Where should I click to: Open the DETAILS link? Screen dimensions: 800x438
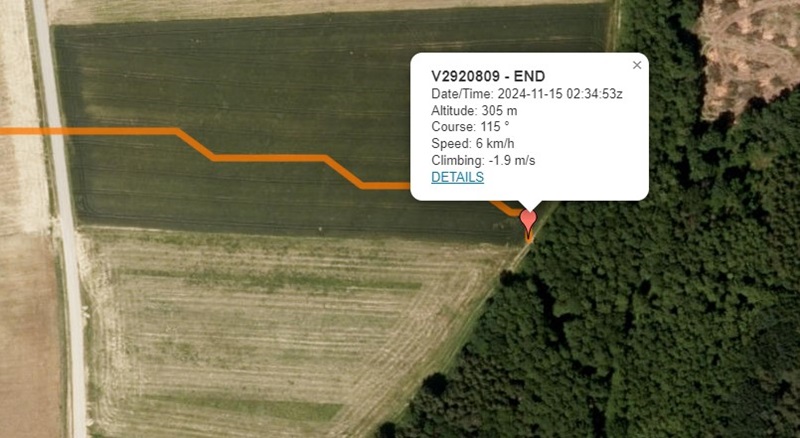[x=457, y=177]
